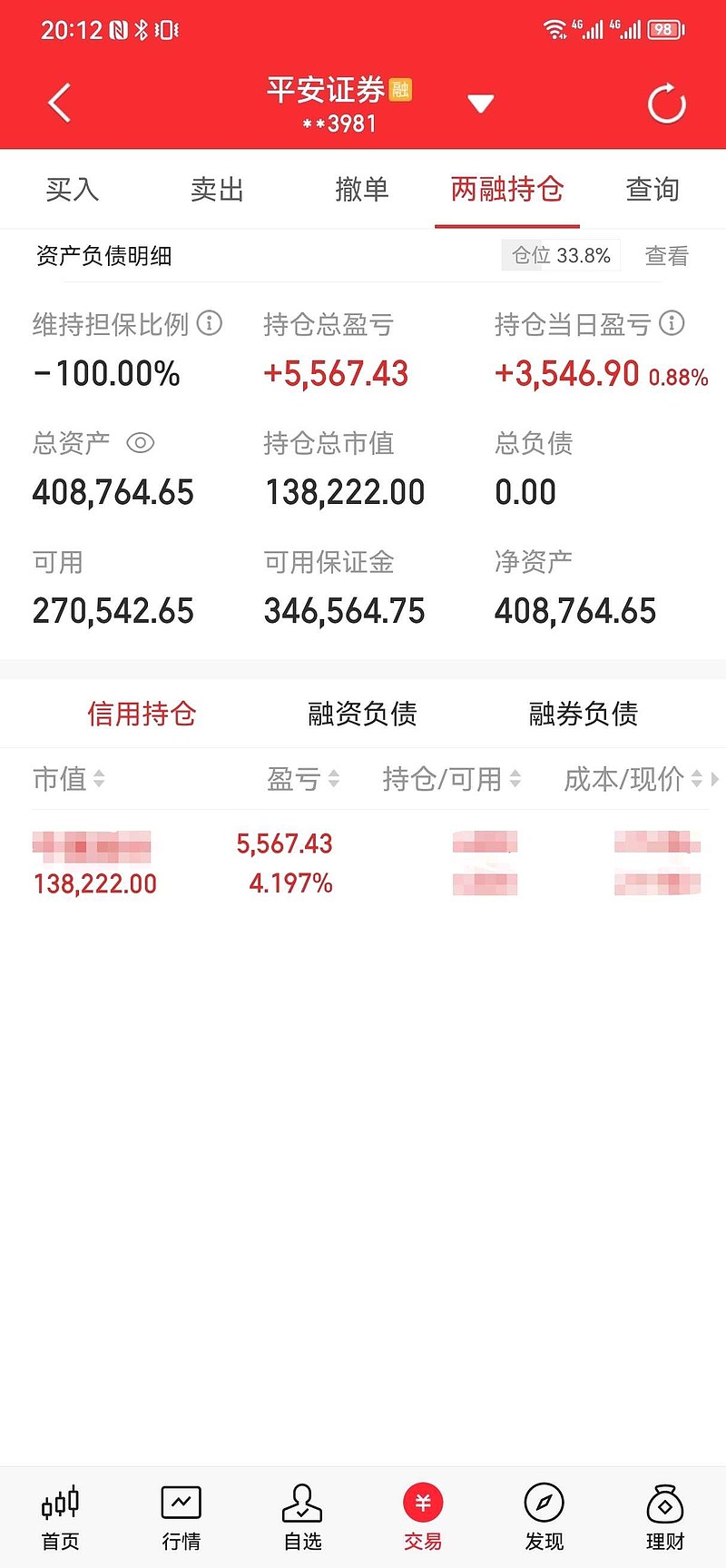Open the holding worth 138,222.00
The height and width of the screenshot is (1568, 726).
point(363,863)
